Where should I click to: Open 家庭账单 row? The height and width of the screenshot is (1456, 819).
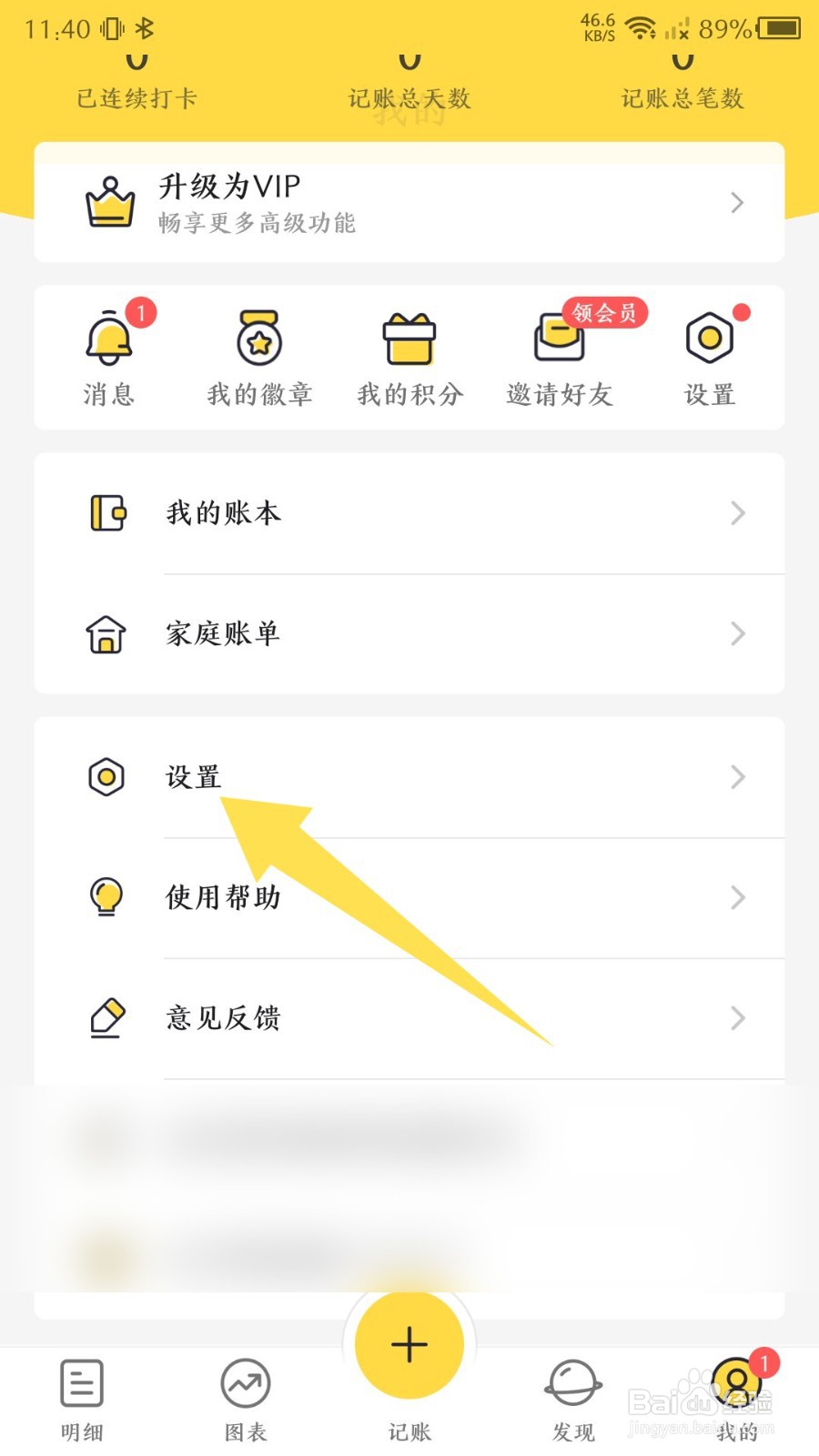409,633
